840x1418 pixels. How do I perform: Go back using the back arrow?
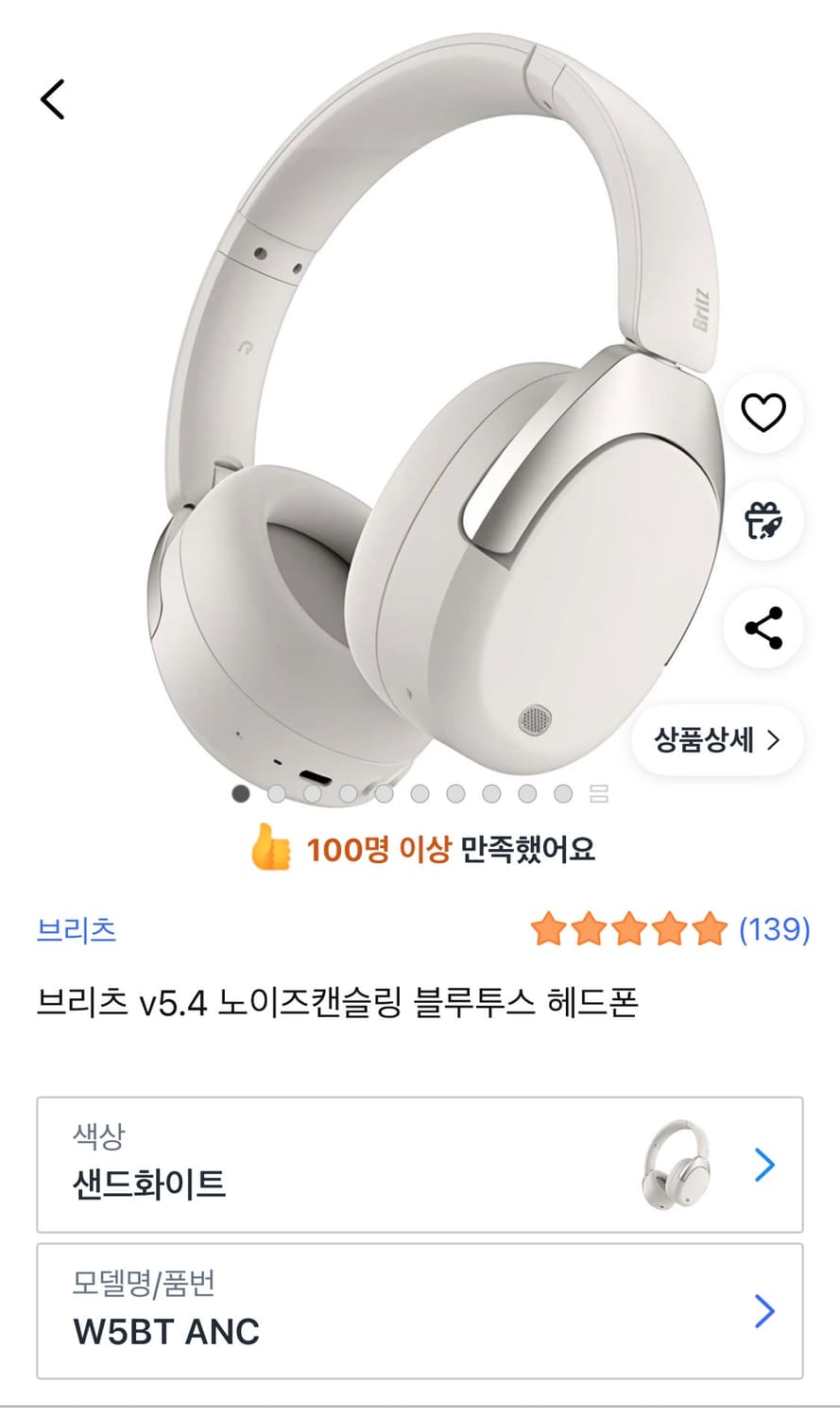point(52,97)
